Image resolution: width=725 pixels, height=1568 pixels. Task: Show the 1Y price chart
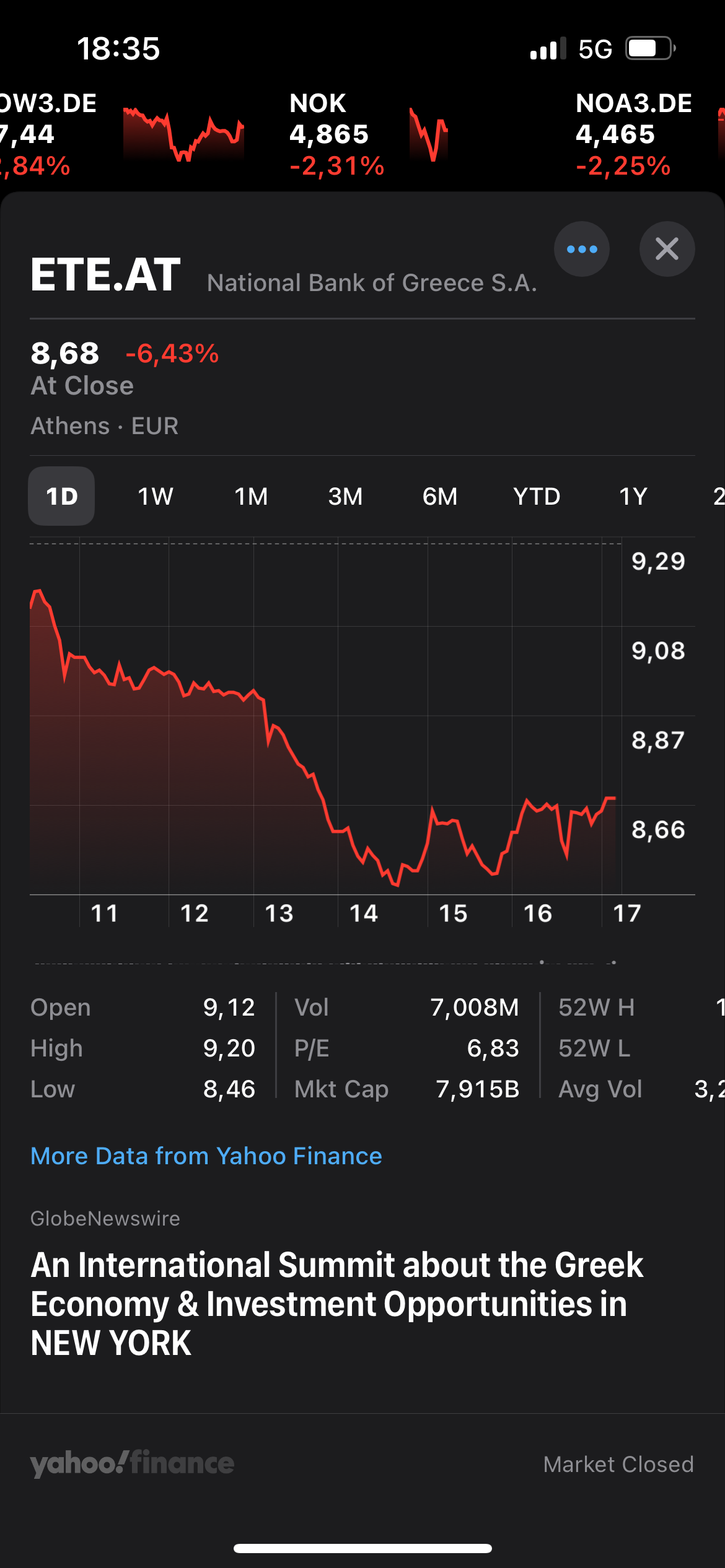[x=633, y=496]
